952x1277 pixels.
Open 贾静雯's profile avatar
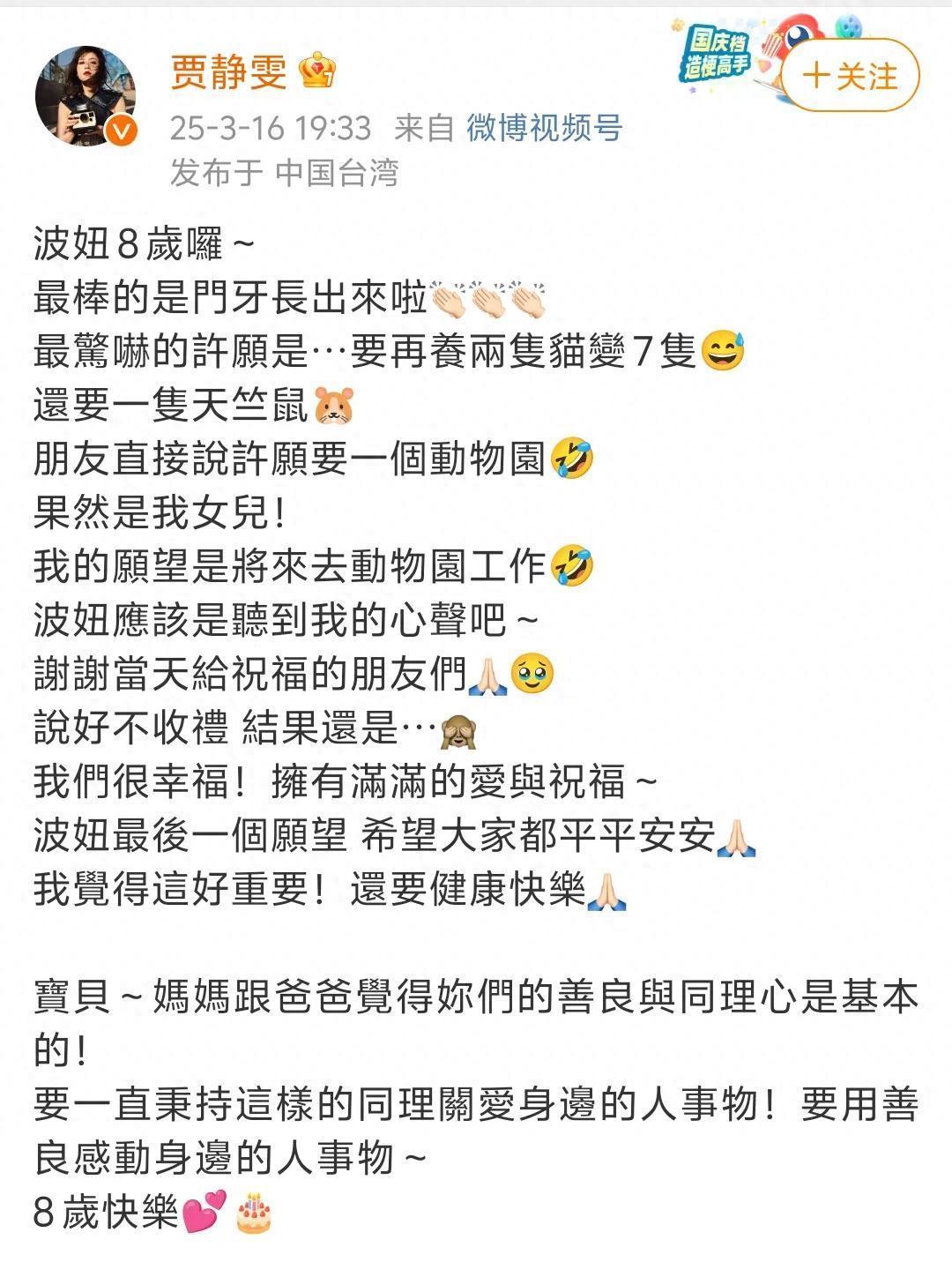pyautogui.click(x=86, y=96)
